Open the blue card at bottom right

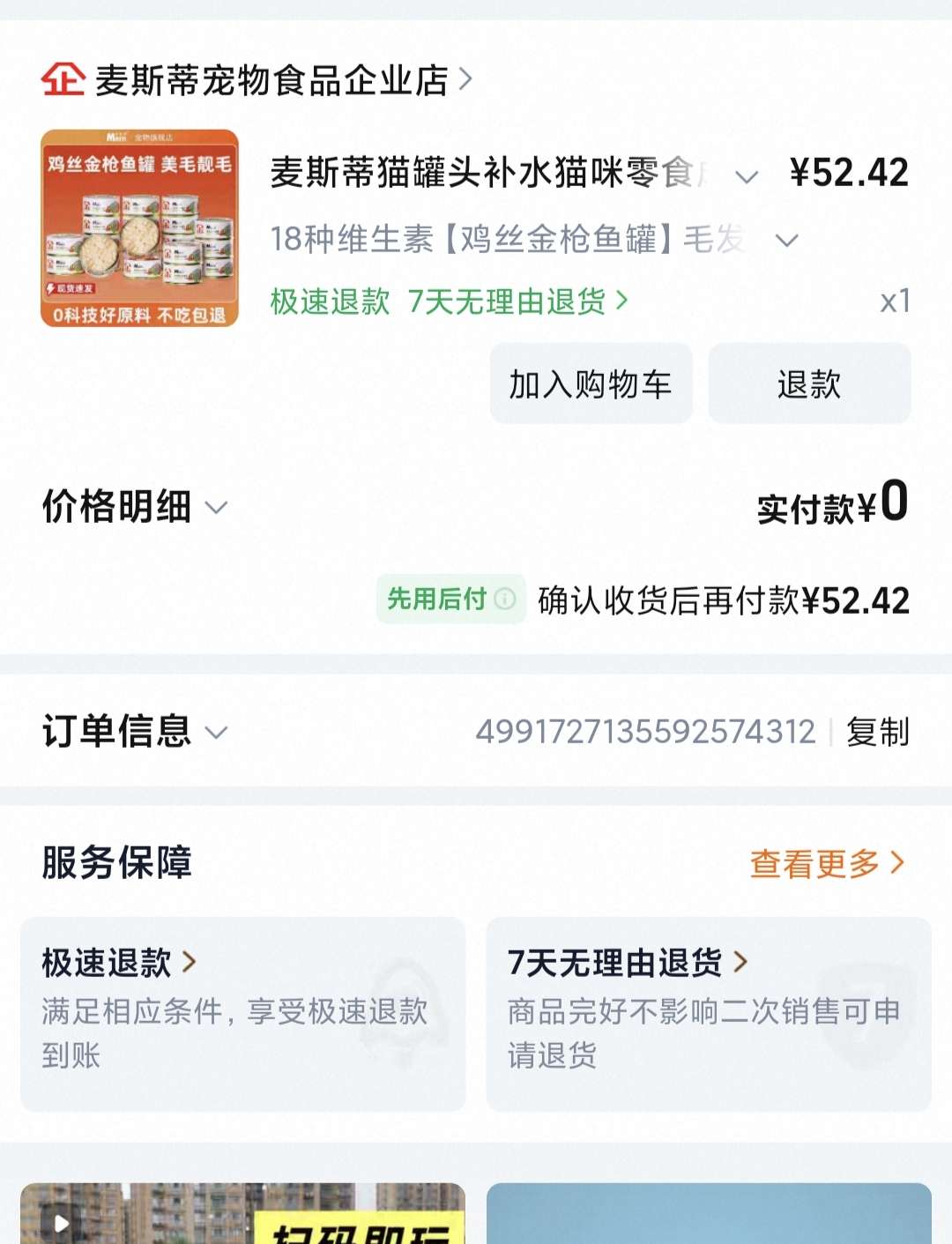(x=708, y=1215)
